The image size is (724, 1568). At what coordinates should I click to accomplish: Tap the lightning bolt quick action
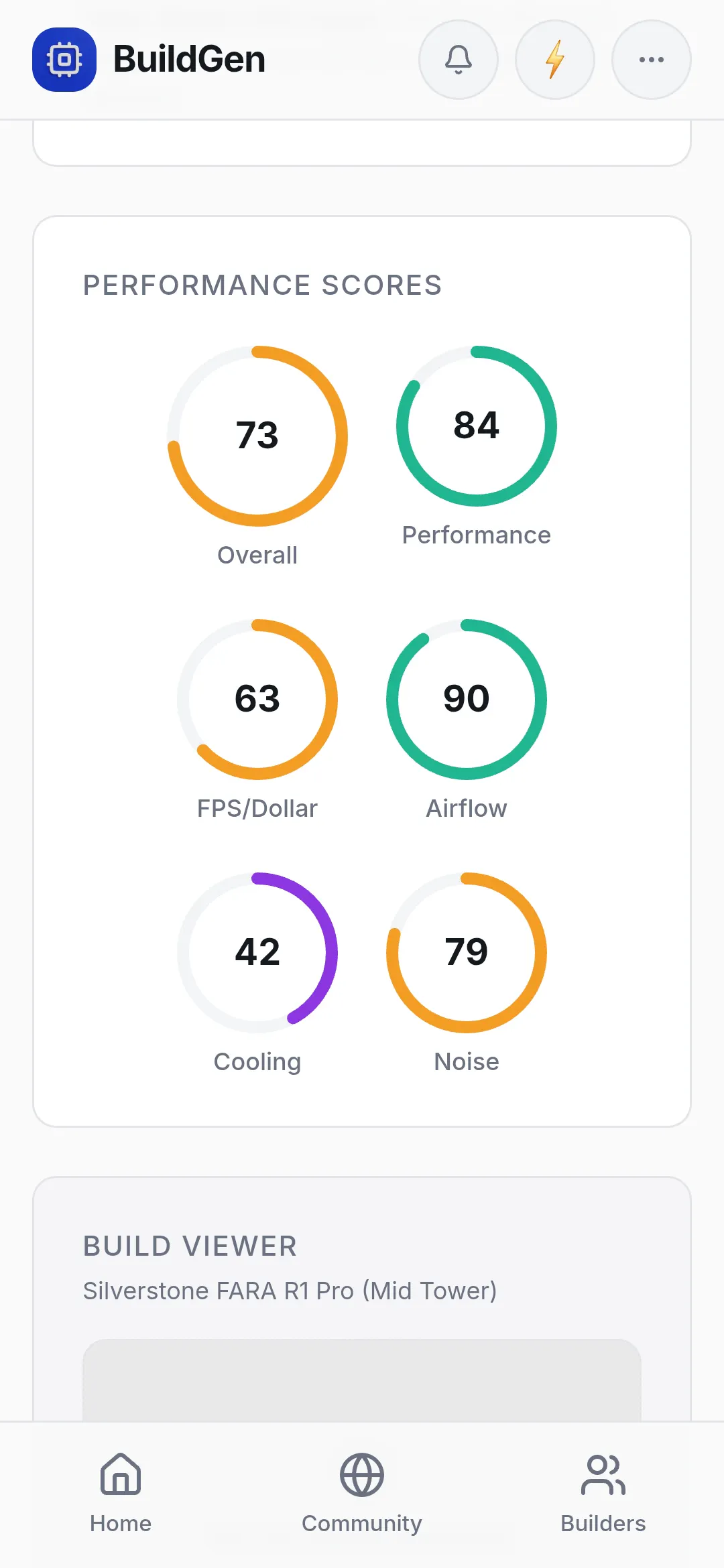[x=555, y=60]
